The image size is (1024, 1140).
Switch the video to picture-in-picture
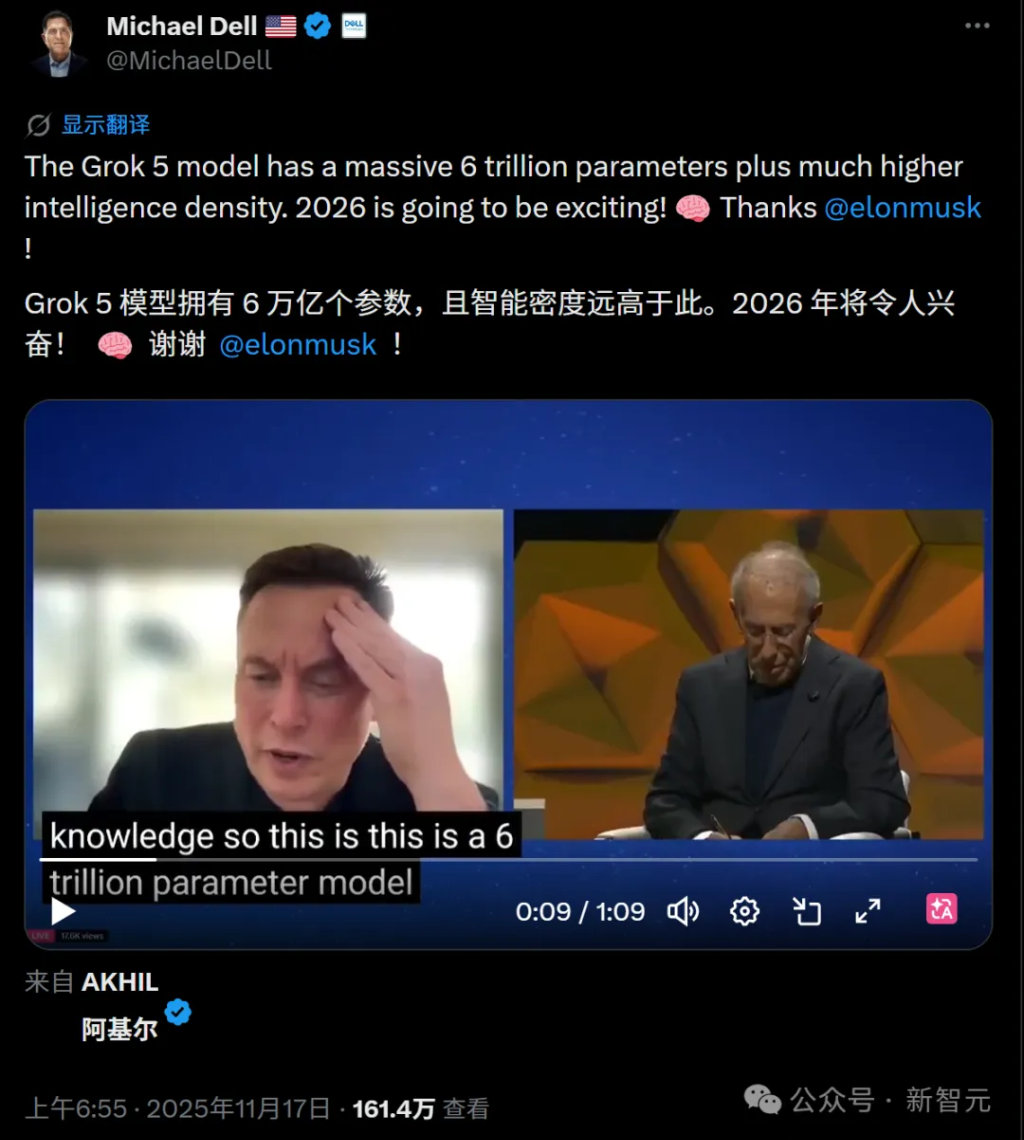tap(806, 911)
